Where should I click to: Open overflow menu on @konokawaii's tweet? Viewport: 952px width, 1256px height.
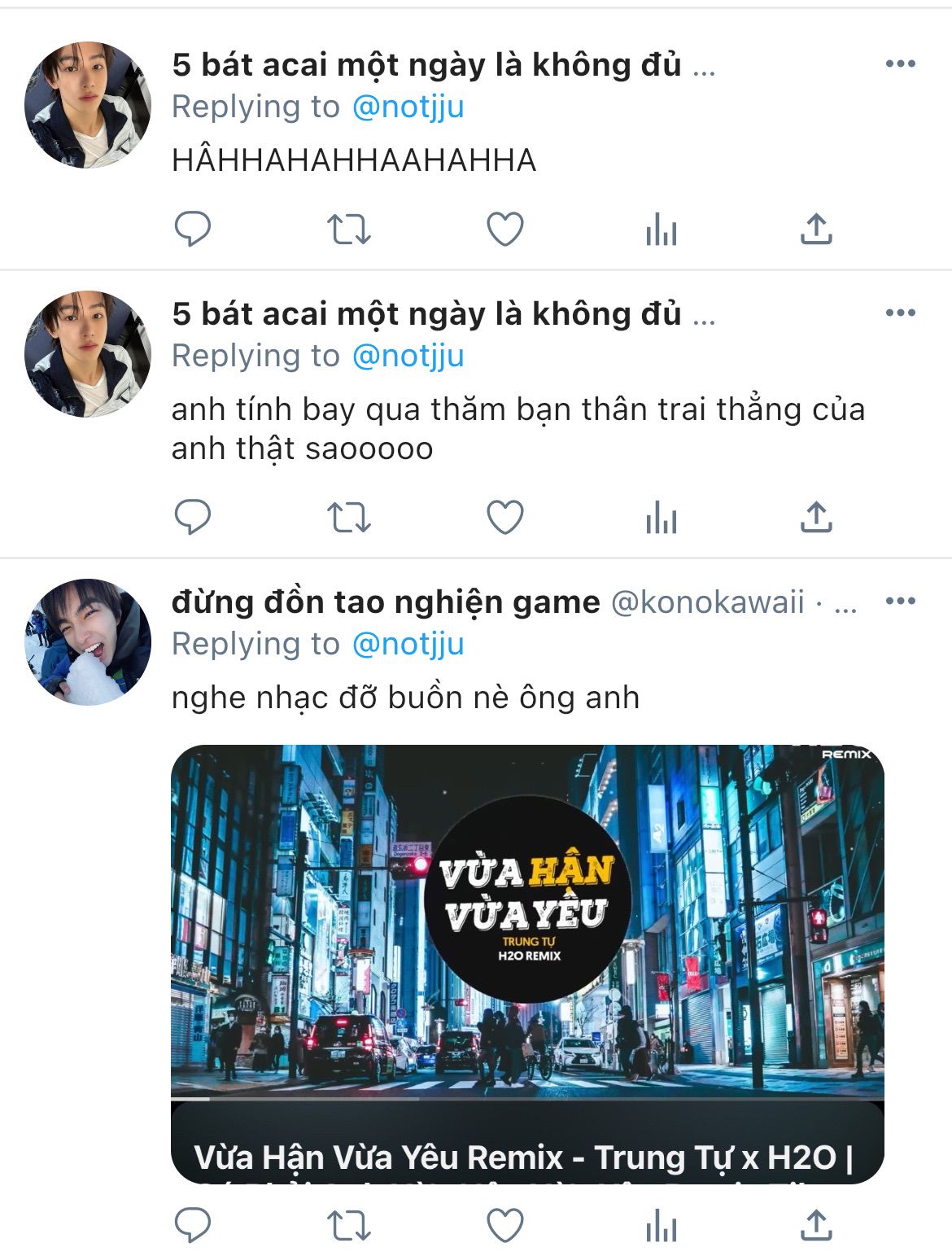click(900, 602)
